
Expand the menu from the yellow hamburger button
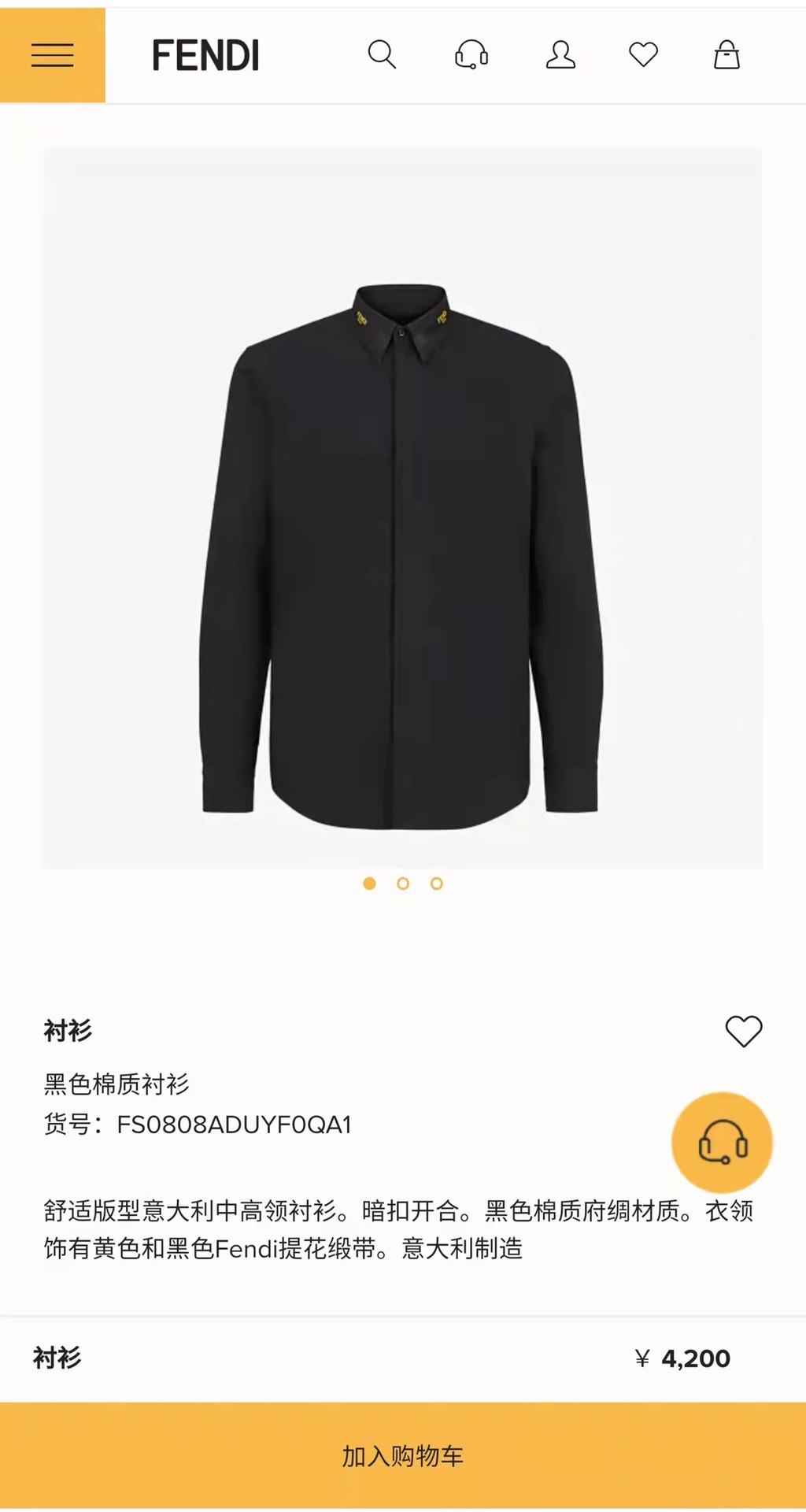(x=51, y=54)
